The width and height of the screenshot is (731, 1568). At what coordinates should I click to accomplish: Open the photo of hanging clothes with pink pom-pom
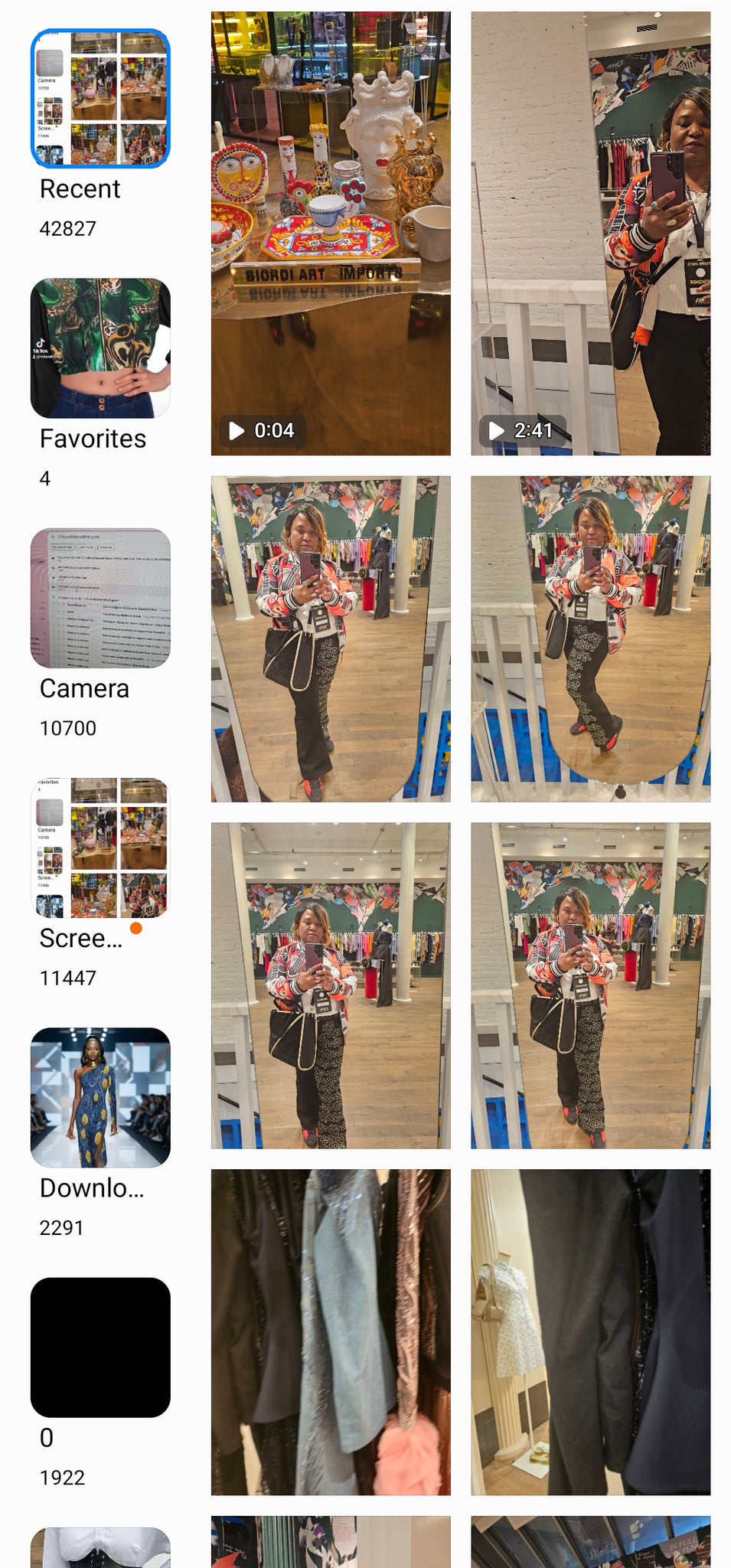(331, 1331)
